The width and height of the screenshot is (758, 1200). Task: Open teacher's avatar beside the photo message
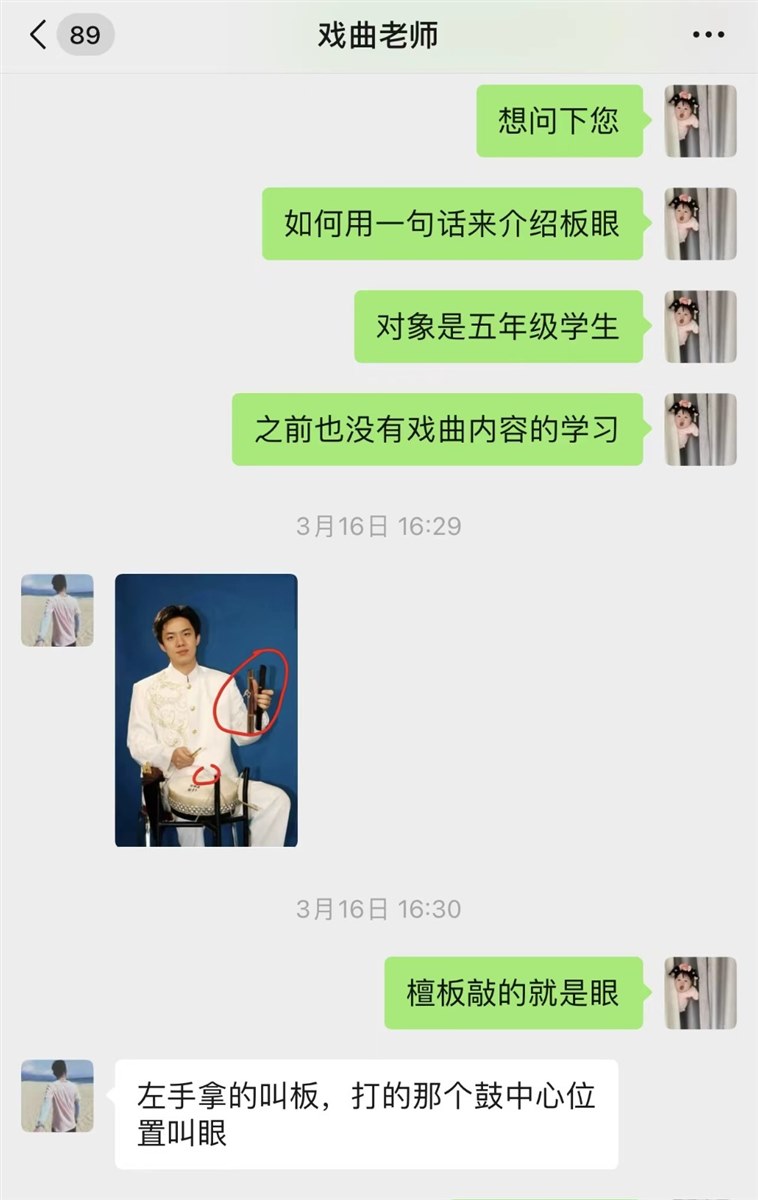pos(57,610)
